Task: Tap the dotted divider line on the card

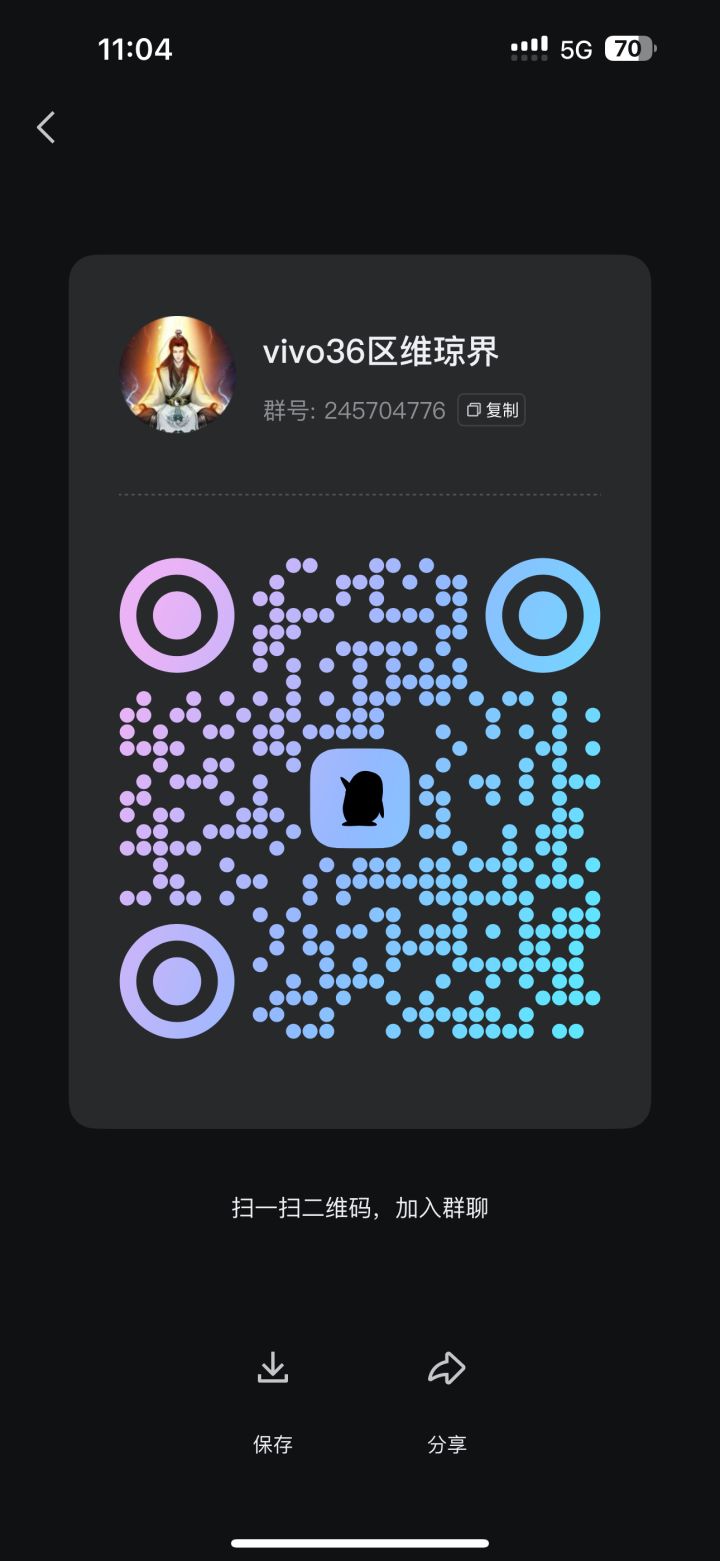Action: click(360, 494)
